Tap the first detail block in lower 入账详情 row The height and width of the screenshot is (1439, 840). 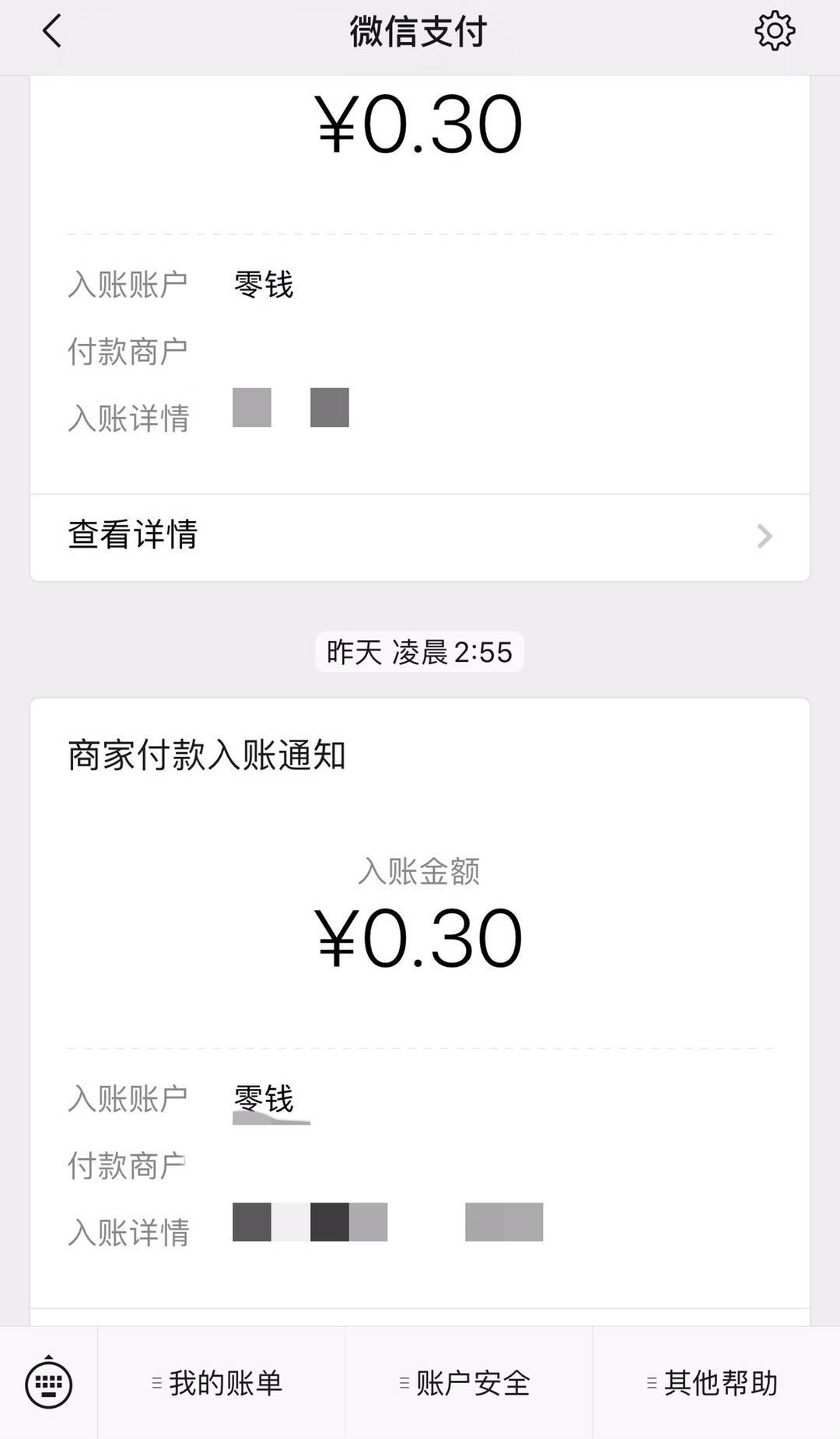pos(253,1223)
